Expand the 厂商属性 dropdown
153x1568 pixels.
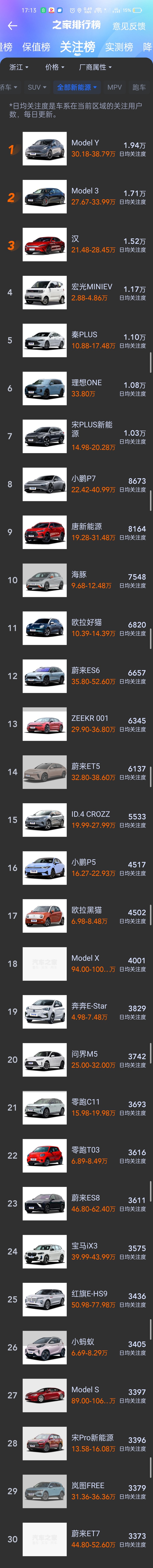tap(95, 67)
